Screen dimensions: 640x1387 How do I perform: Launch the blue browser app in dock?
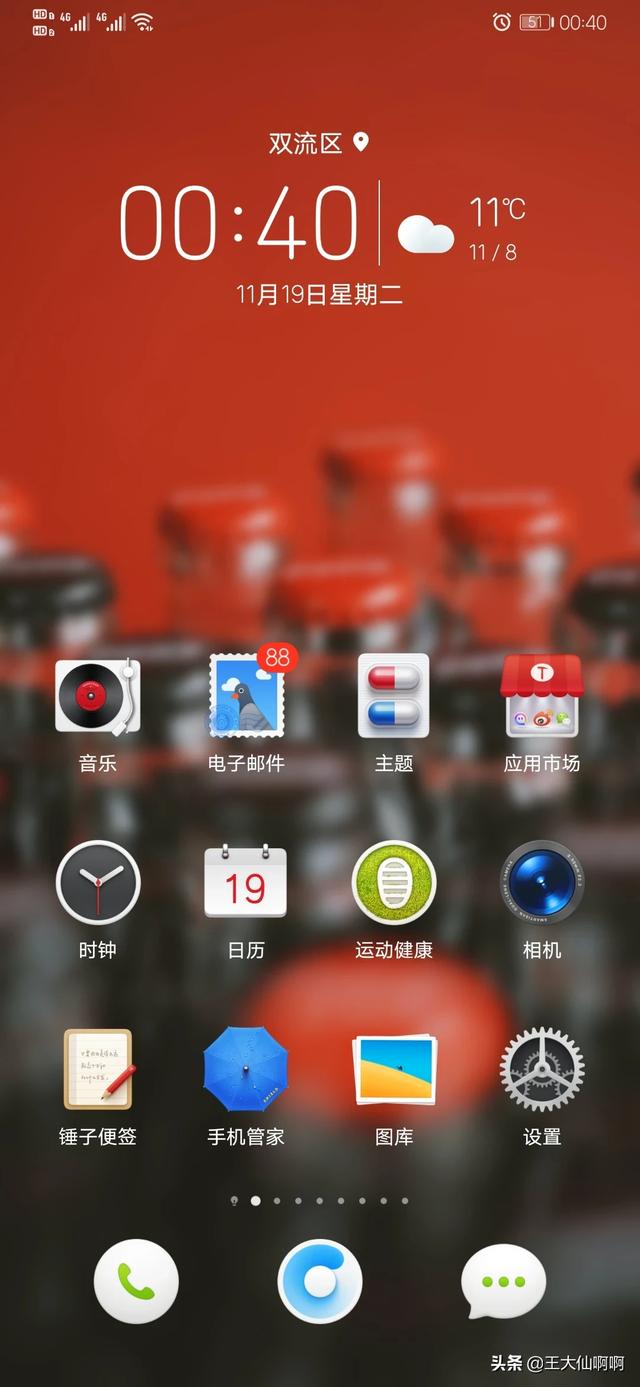click(320, 1281)
